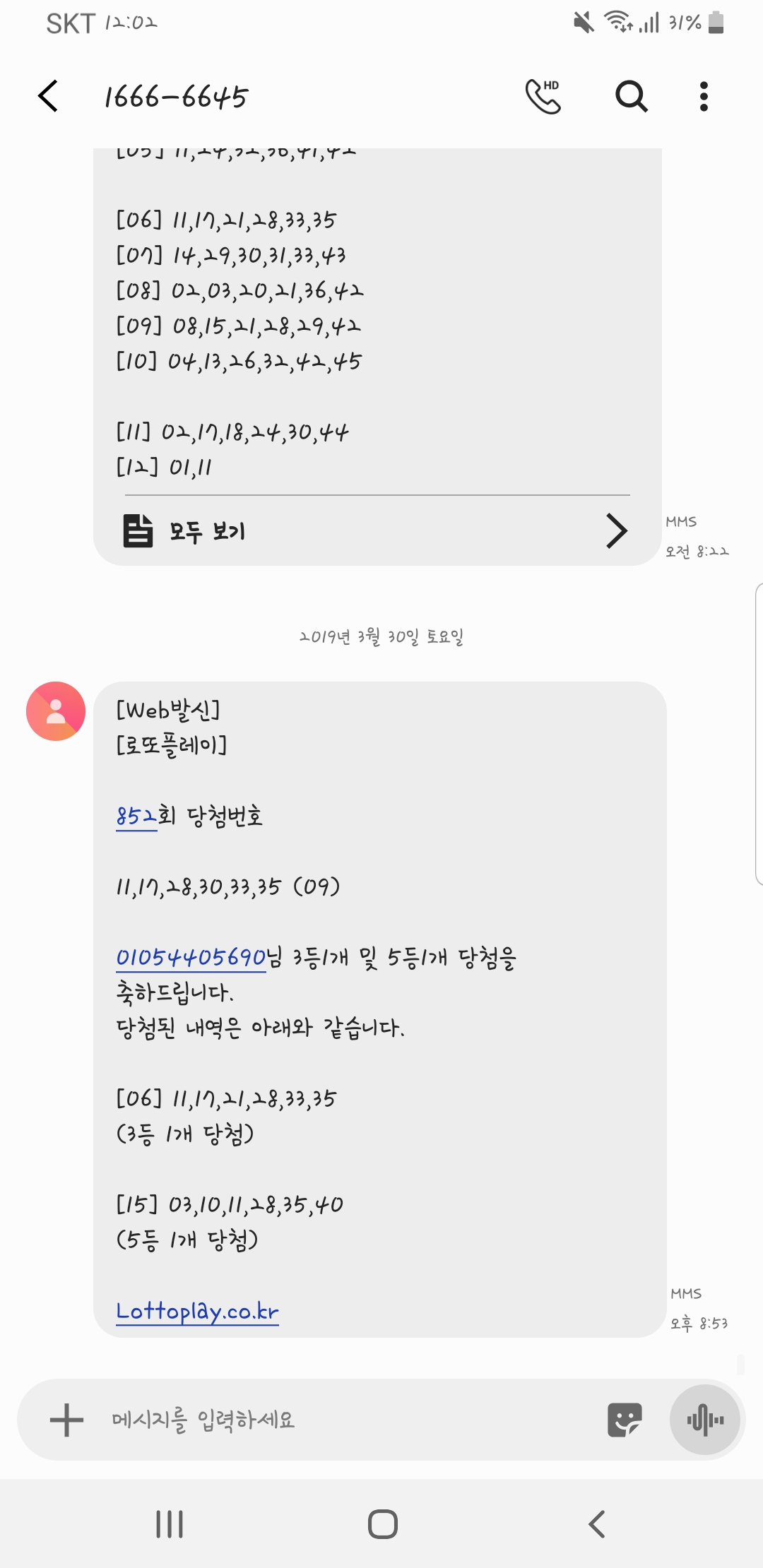Go to the home screen
This screenshot has width=763, height=1568.
(382, 1524)
